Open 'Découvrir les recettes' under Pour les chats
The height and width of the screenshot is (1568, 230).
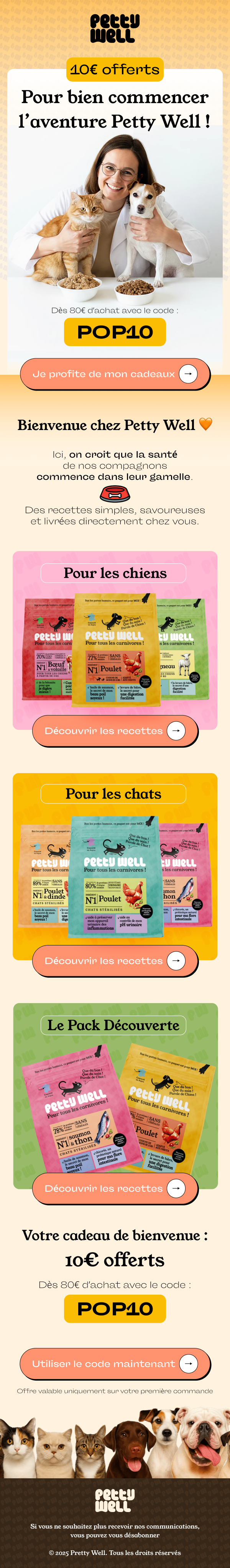coord(115,961)
